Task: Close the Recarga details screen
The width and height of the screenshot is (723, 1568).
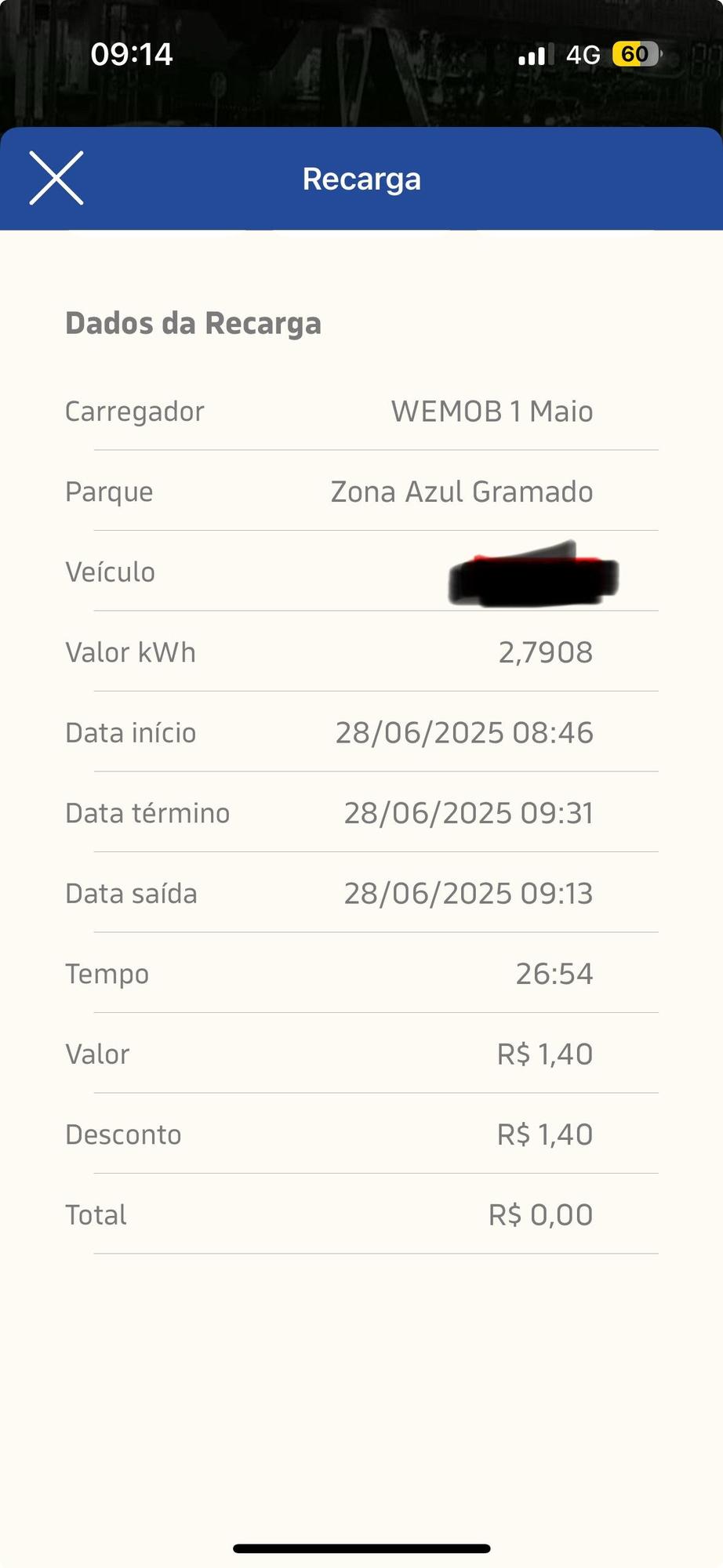Action: pyautogui.click(x=56, y=179)
